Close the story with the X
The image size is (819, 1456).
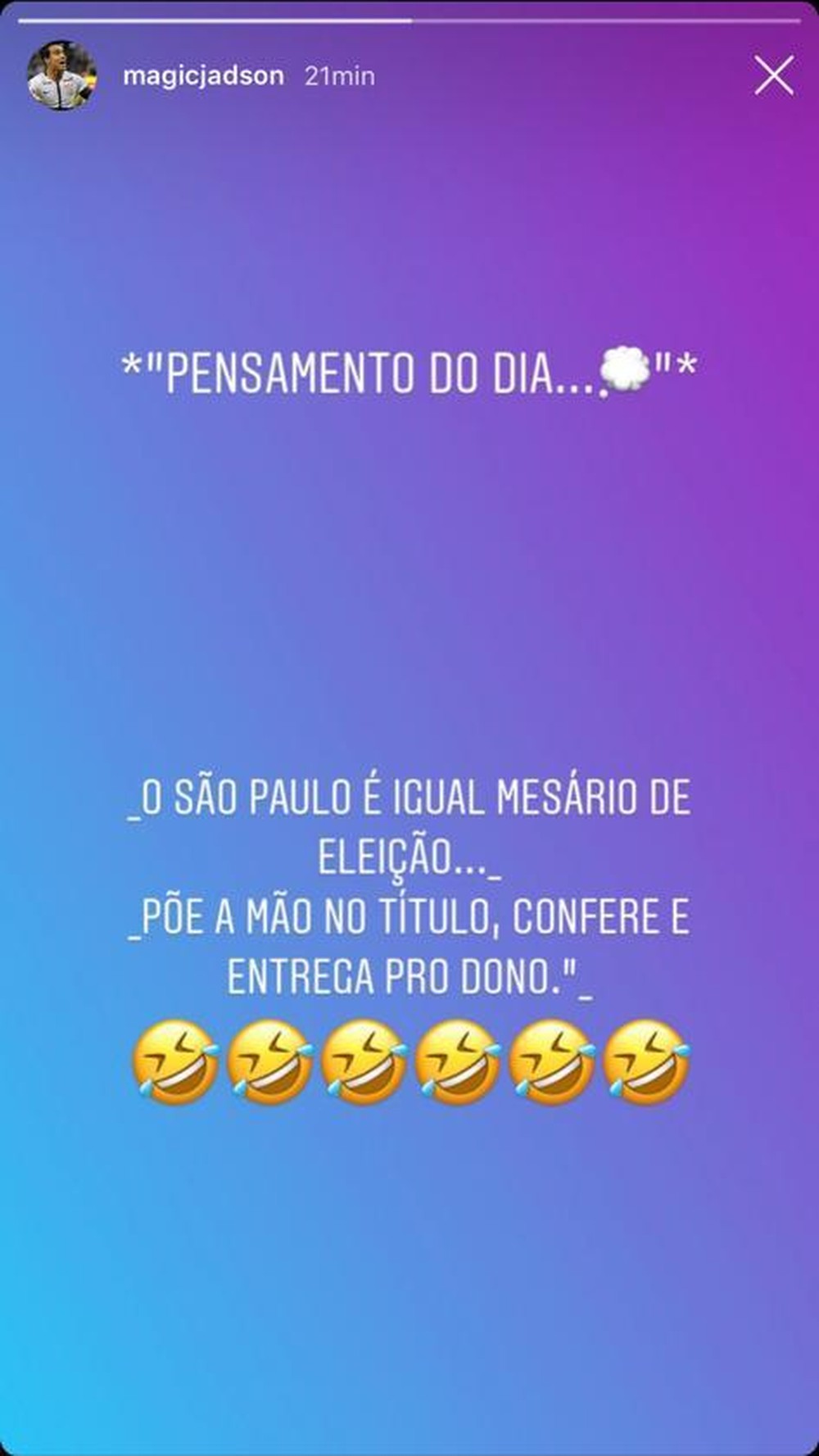coord(773,76)
